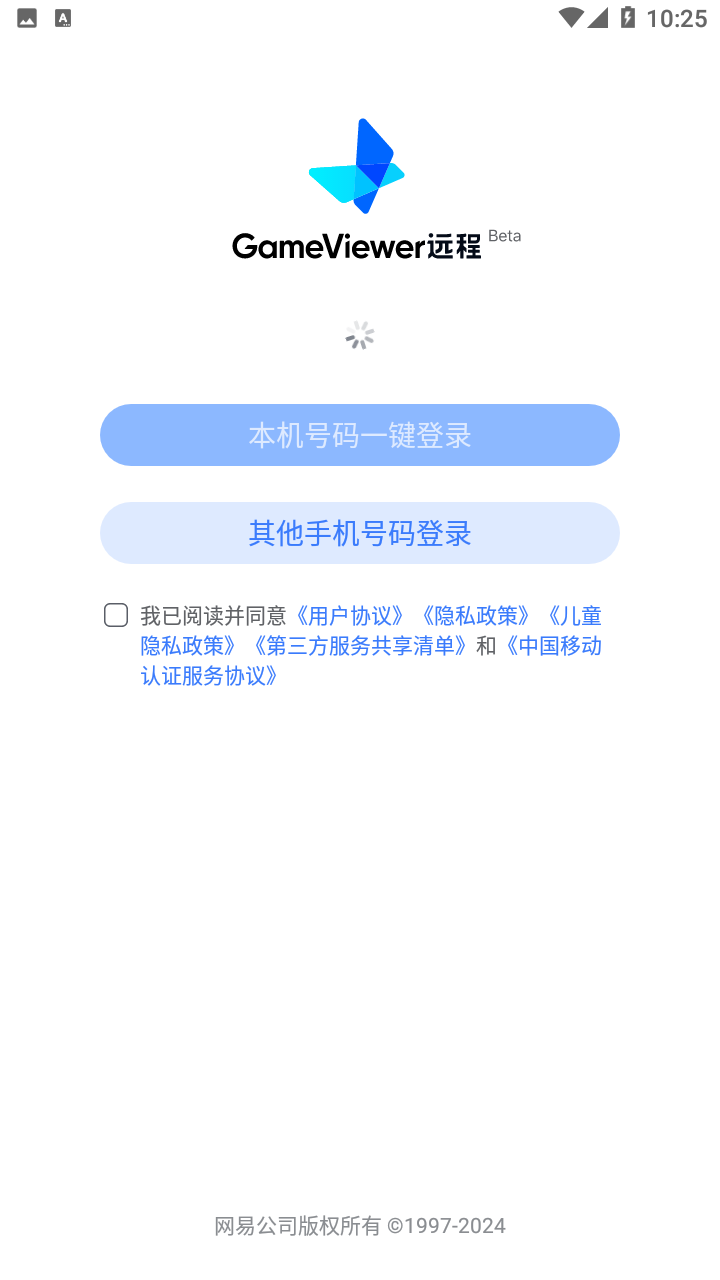Open 《中国移动认证服务协议》 link
The width and height of the screenshot is (720, 1280).
(551, 646)
